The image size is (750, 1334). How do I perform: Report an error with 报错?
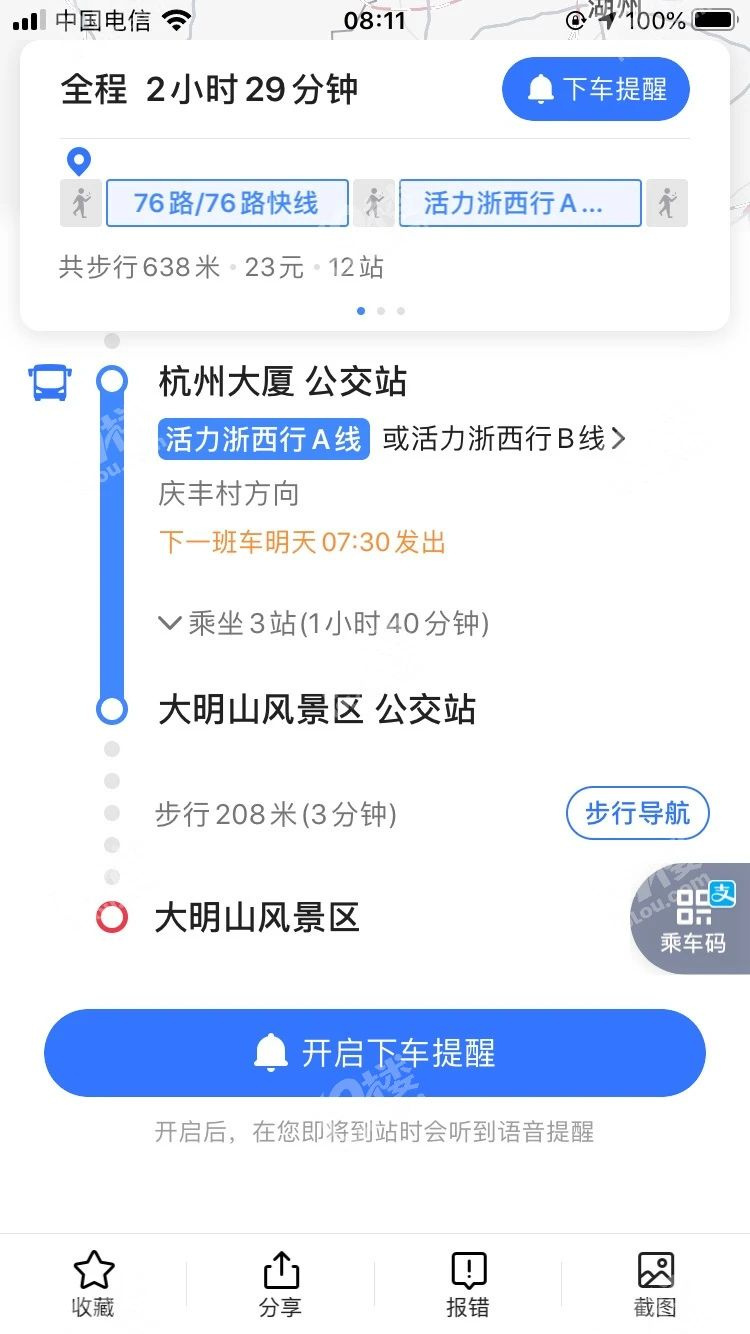click(x=468, y=1284)
